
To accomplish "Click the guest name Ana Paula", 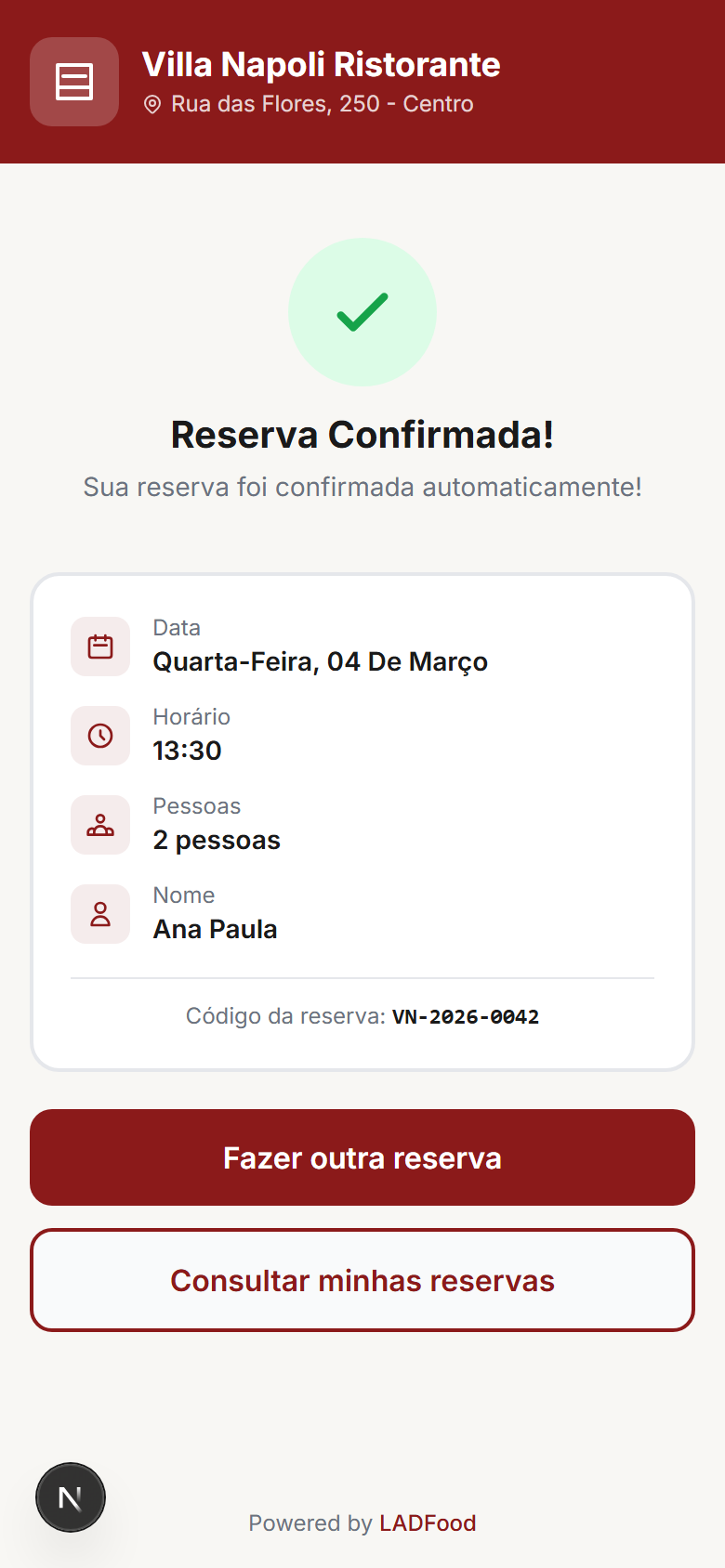I will [x=215, y=928].
